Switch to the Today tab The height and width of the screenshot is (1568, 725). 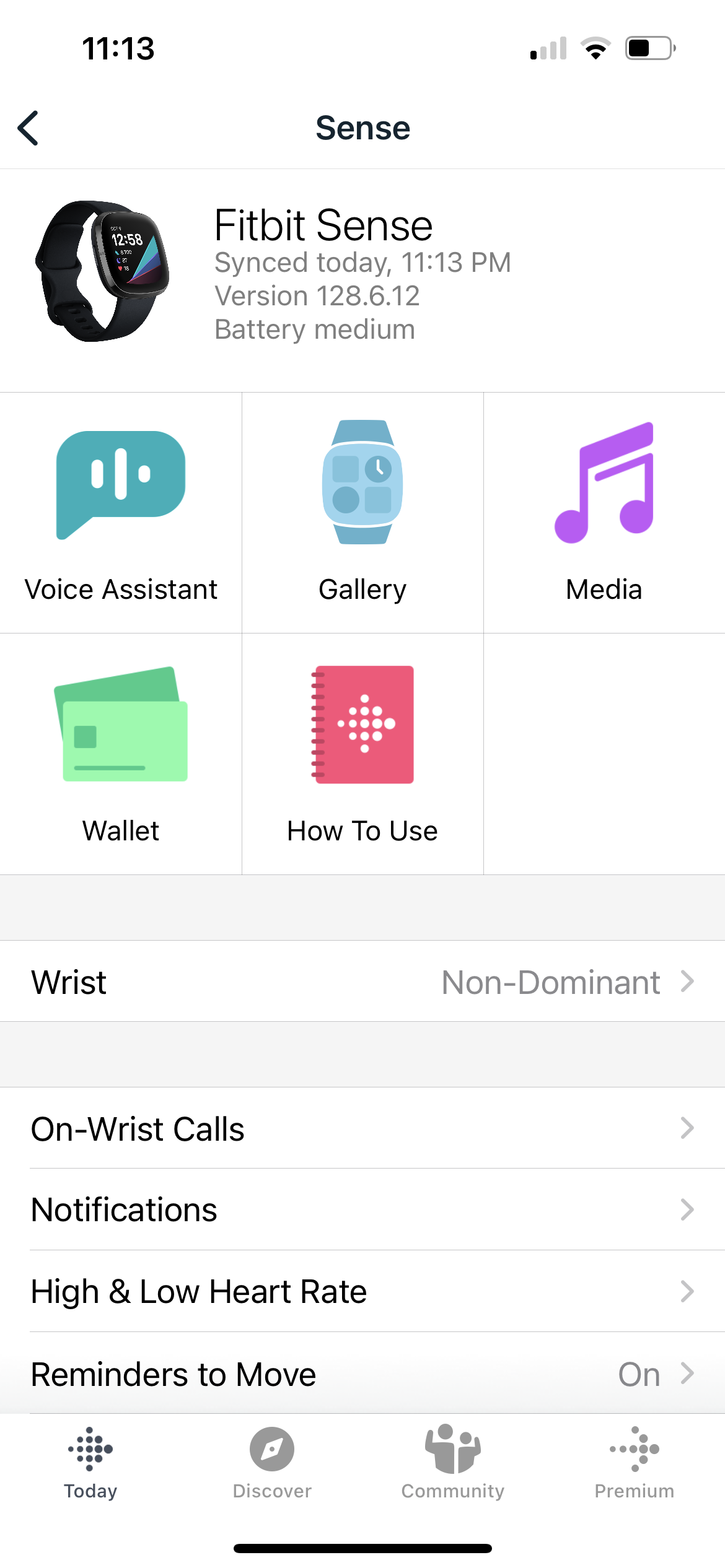click(x=90, y=1461)
